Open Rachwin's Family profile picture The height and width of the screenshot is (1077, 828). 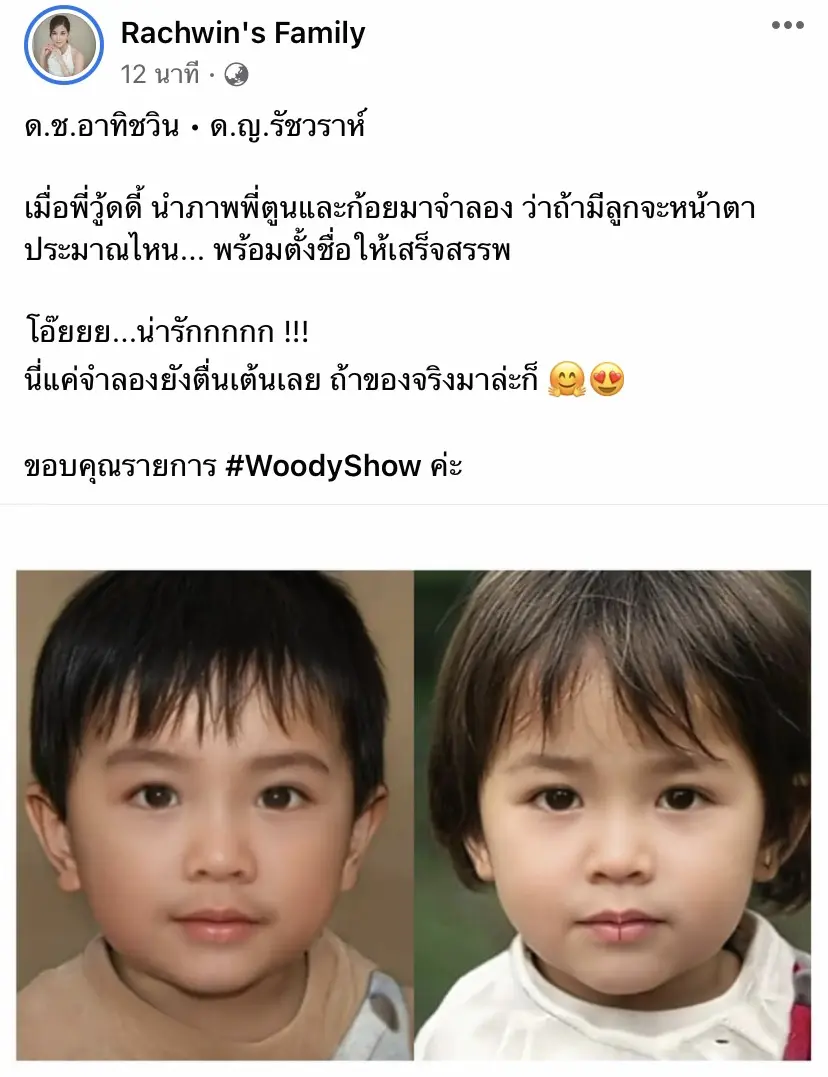coord(64,44)
